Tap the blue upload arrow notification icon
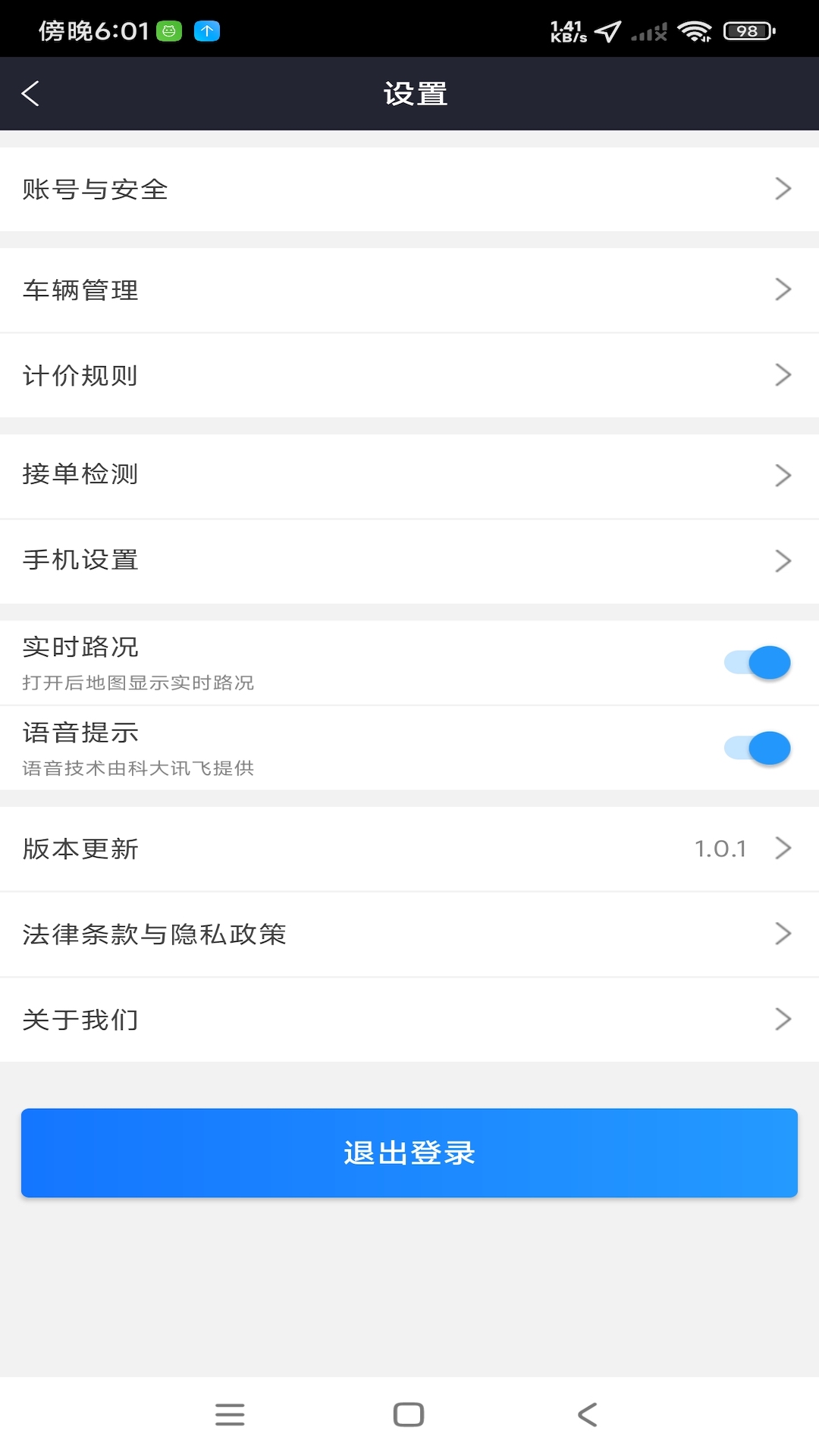 click(206, 31)
